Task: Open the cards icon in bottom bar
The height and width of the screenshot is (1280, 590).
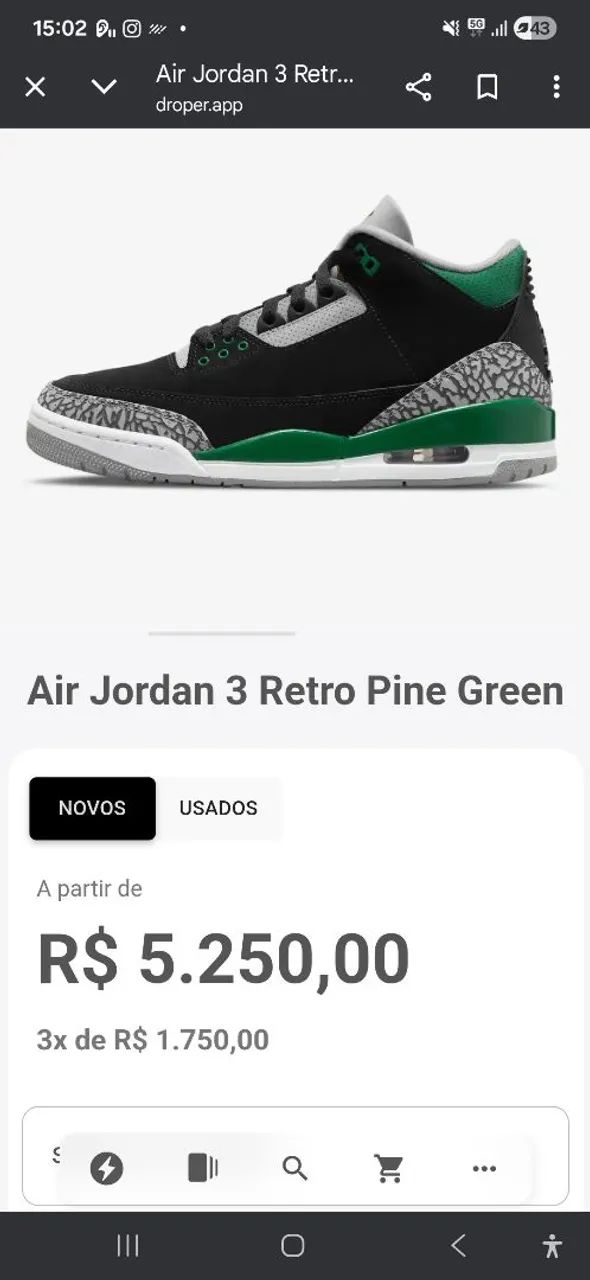Action: pyautogui.click(x=202, y=1168)
